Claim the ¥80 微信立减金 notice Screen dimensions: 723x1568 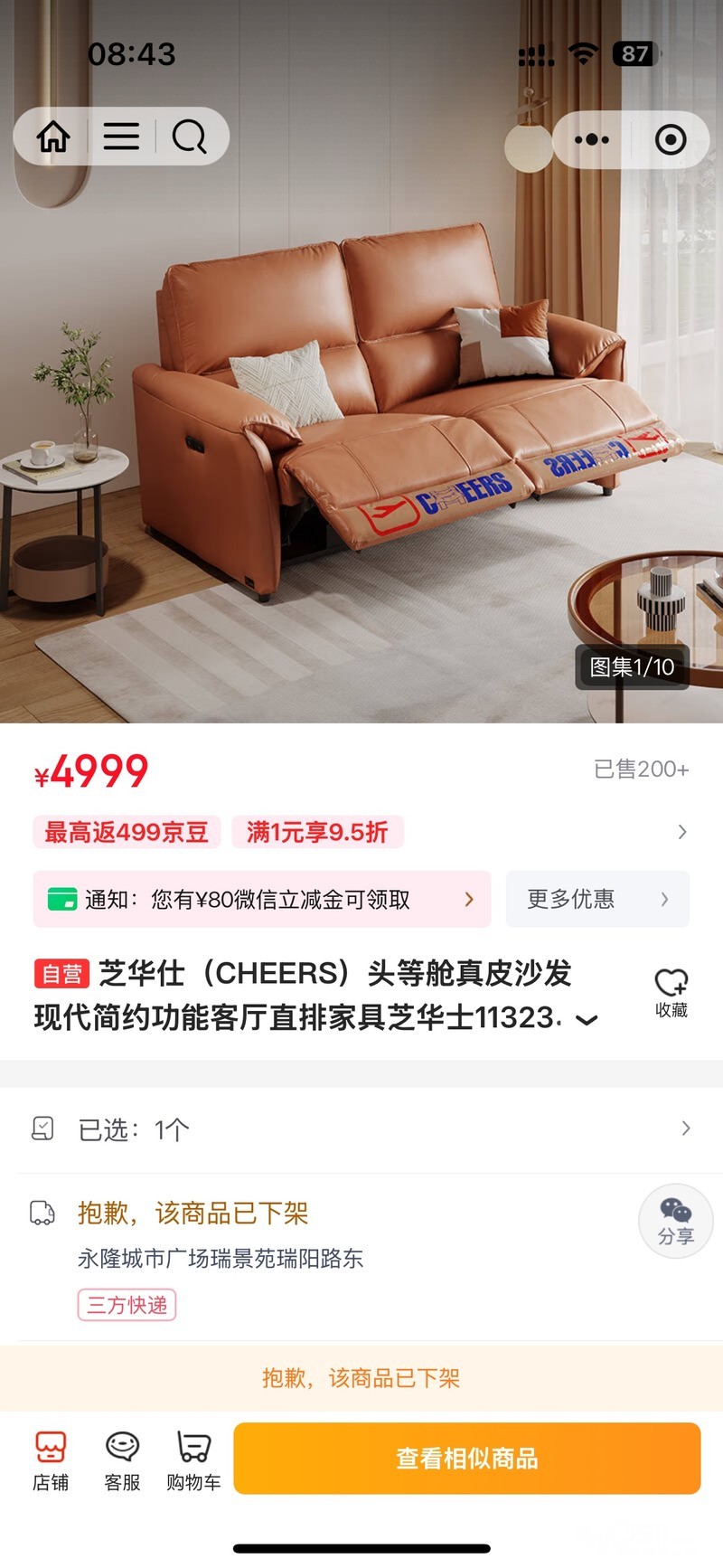point(261,899)
